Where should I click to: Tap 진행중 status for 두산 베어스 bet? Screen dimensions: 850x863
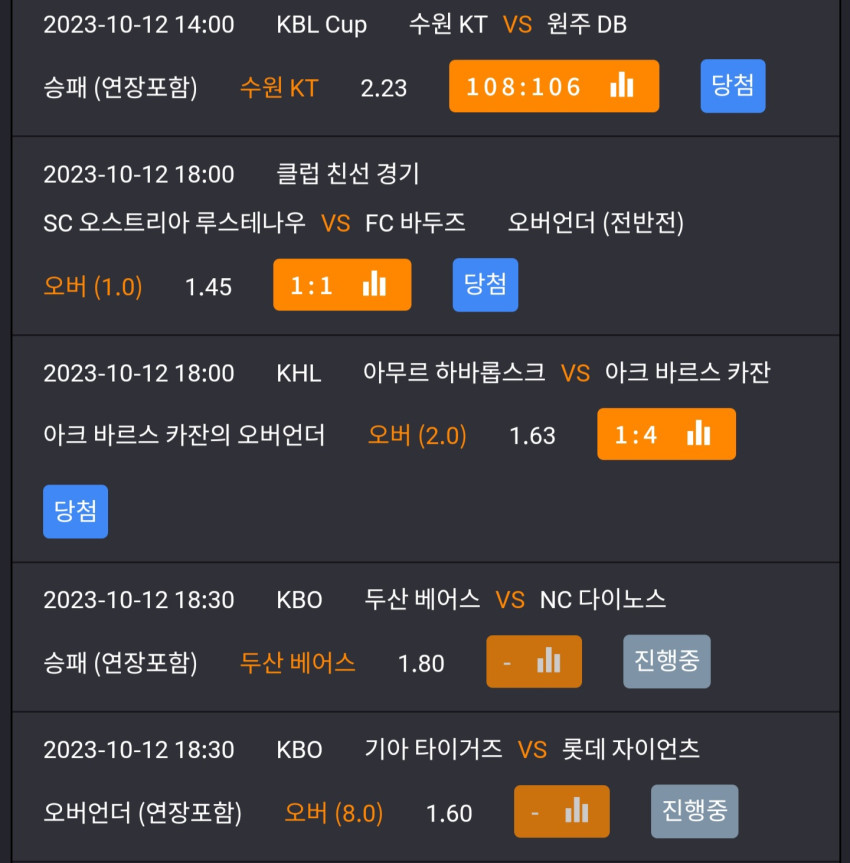click(x=667, y=662)
